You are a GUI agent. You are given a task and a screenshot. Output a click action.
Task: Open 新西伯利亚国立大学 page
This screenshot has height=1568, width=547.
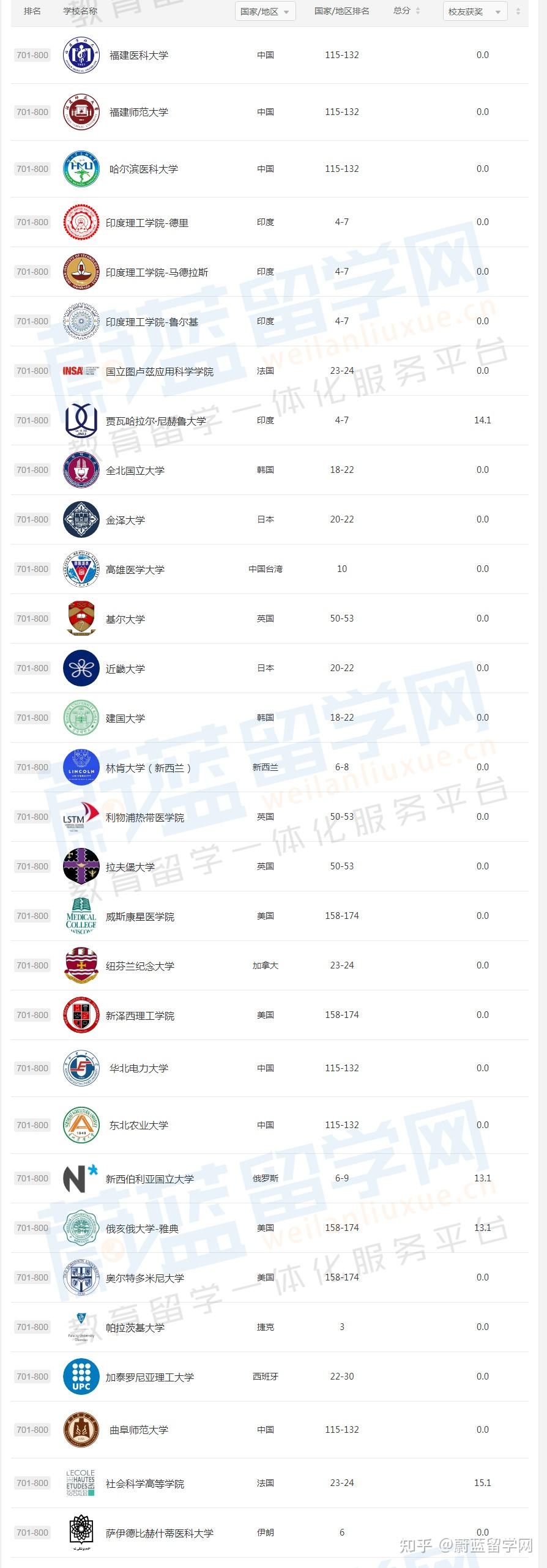tap(149, 1179)
